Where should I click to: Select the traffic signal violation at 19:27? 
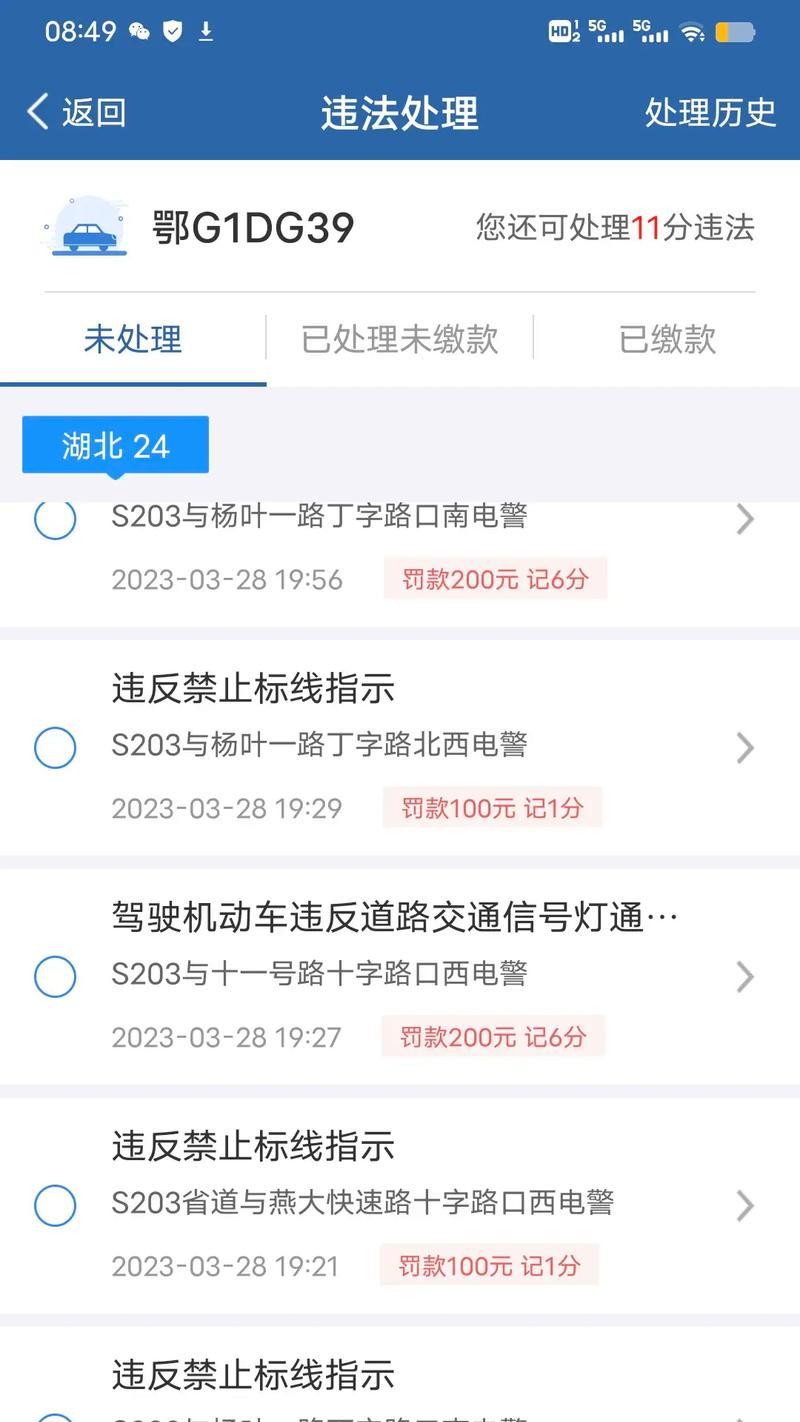click(55, 977)
